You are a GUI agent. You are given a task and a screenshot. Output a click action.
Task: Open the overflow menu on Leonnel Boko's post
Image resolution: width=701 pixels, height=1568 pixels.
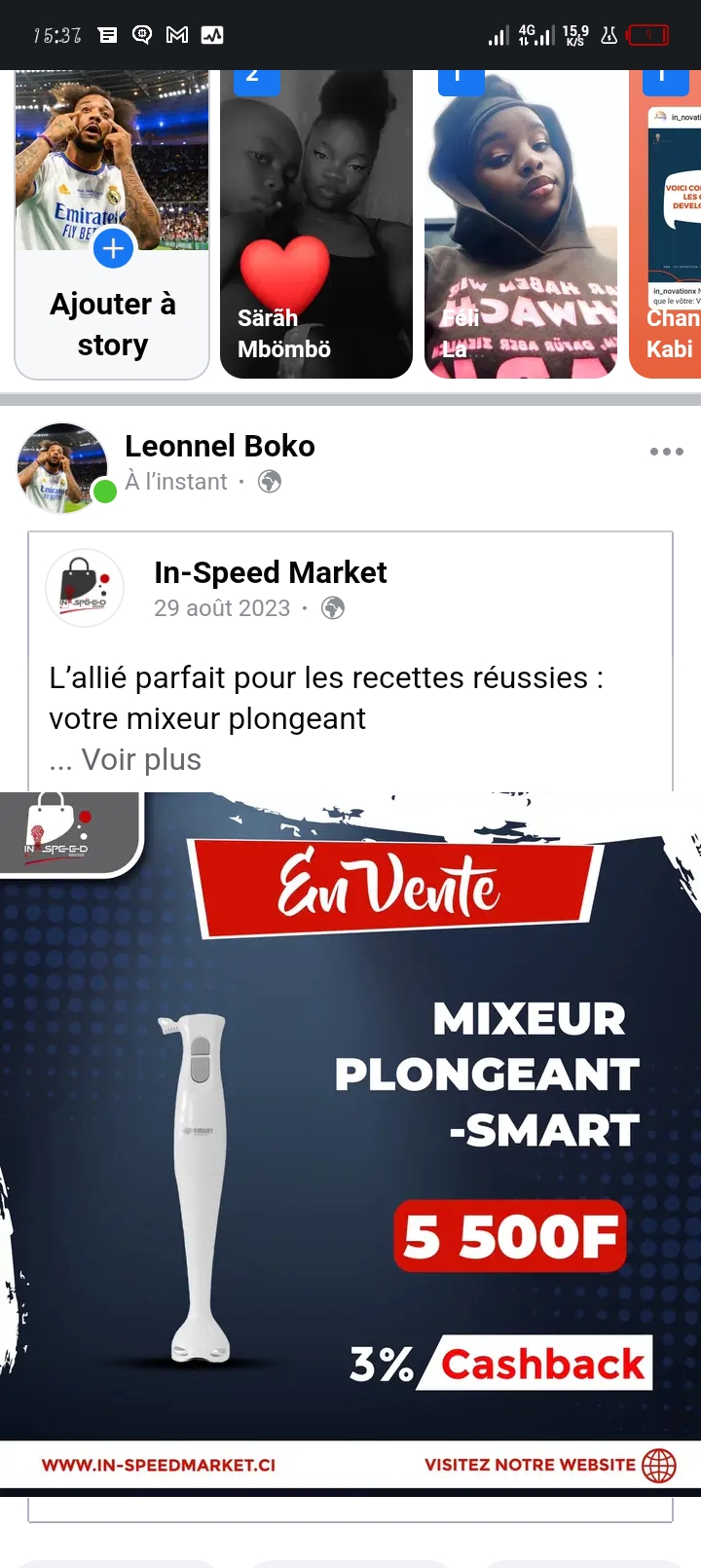point(666,452)
